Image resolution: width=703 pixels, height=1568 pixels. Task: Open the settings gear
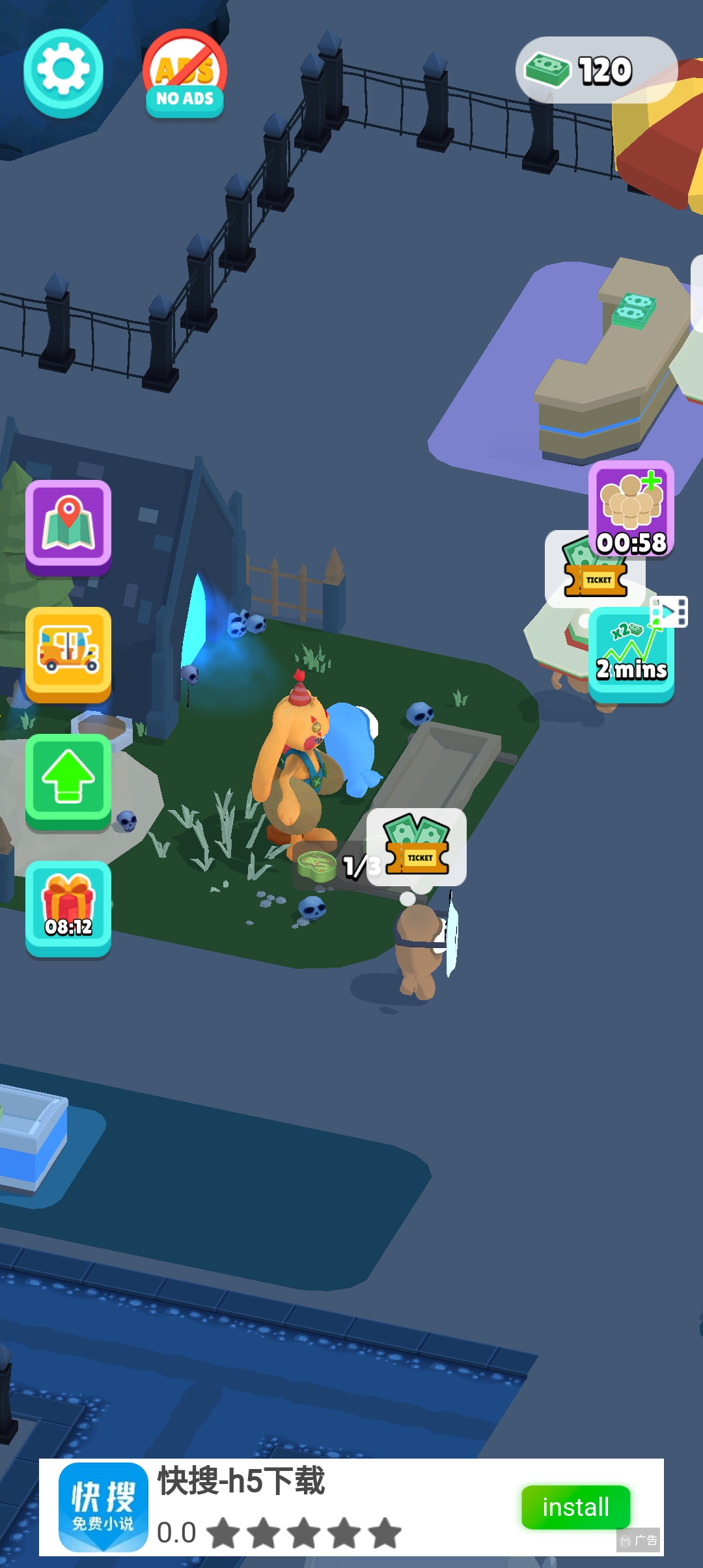pos(63,72)
